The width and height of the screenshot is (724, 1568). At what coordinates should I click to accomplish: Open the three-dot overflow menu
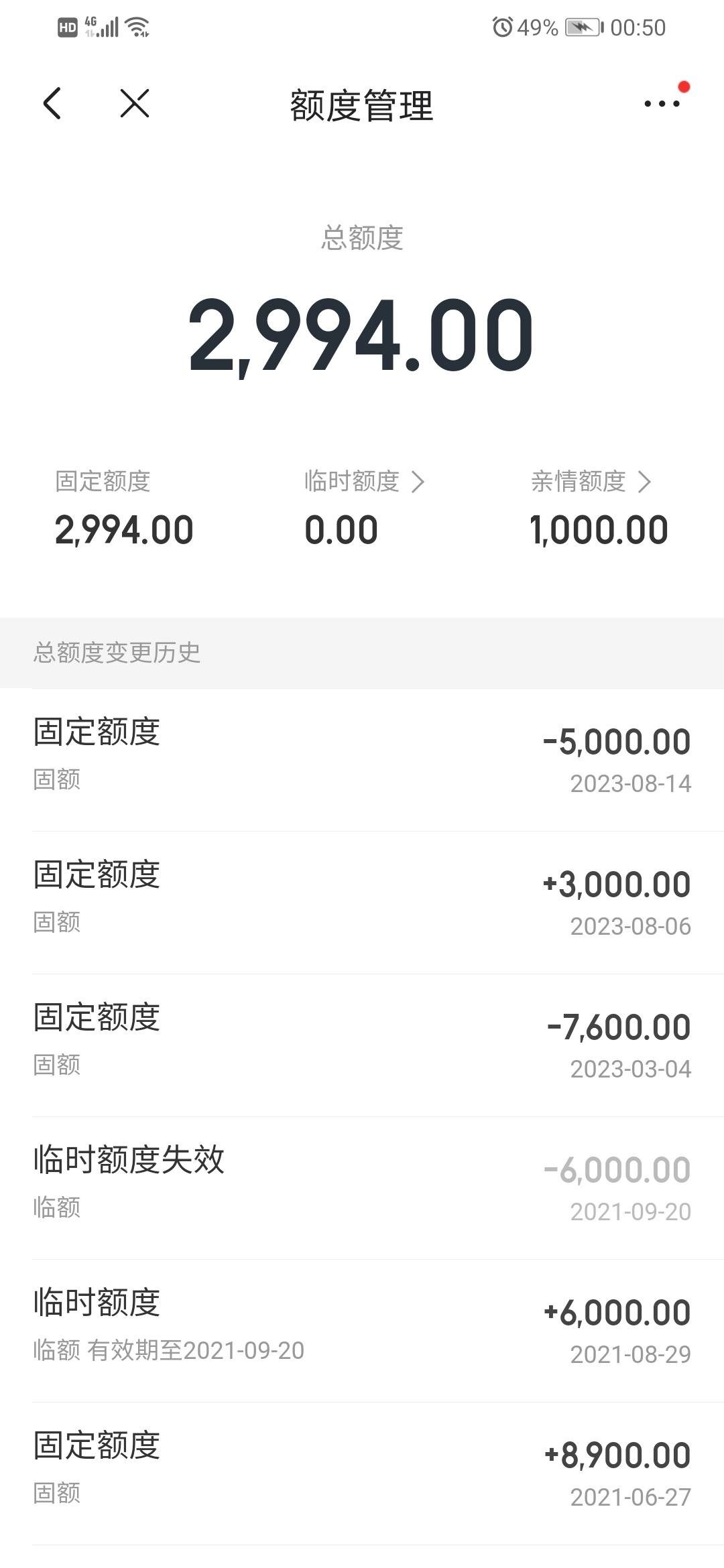click(x=662, y=104)
